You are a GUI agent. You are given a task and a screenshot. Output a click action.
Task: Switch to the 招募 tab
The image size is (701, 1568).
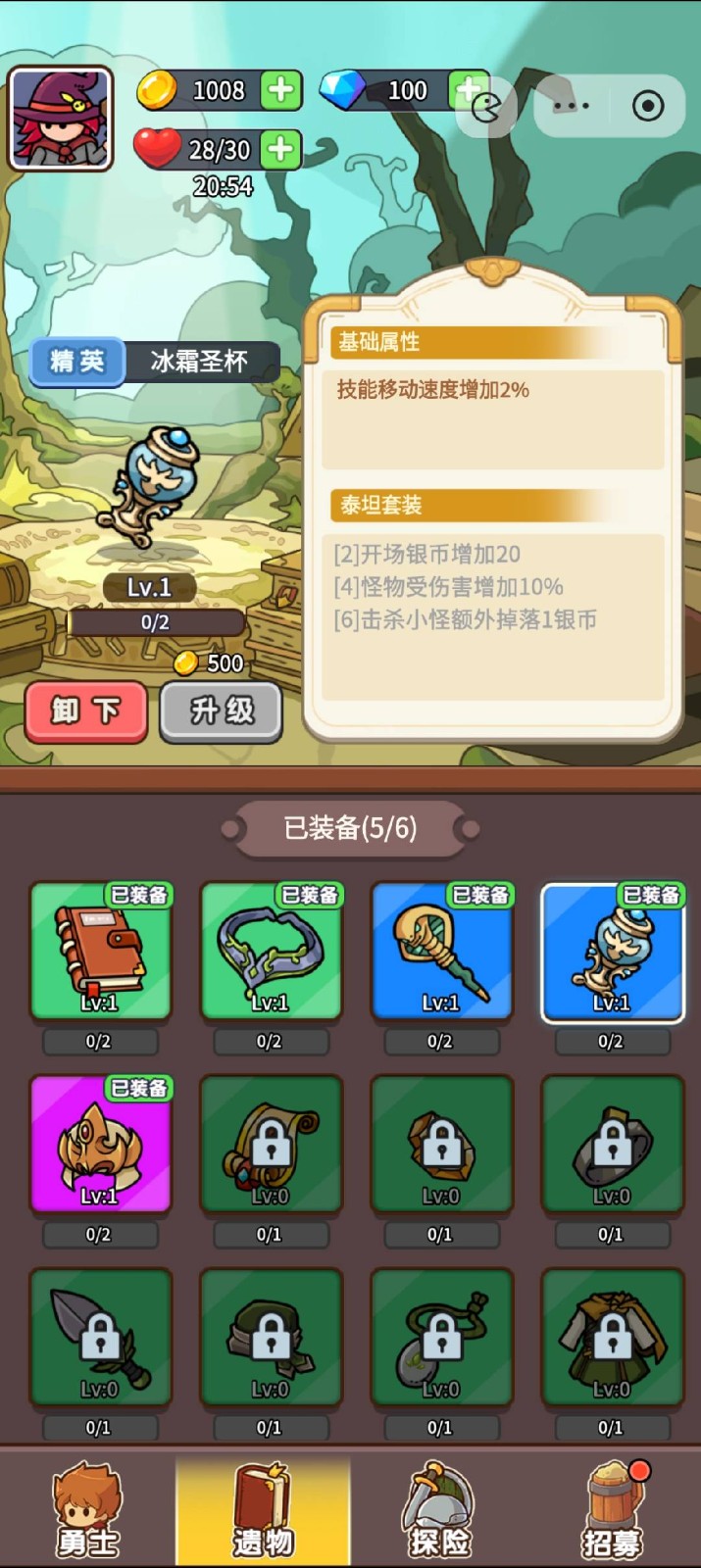click(x=612, y=1509)
